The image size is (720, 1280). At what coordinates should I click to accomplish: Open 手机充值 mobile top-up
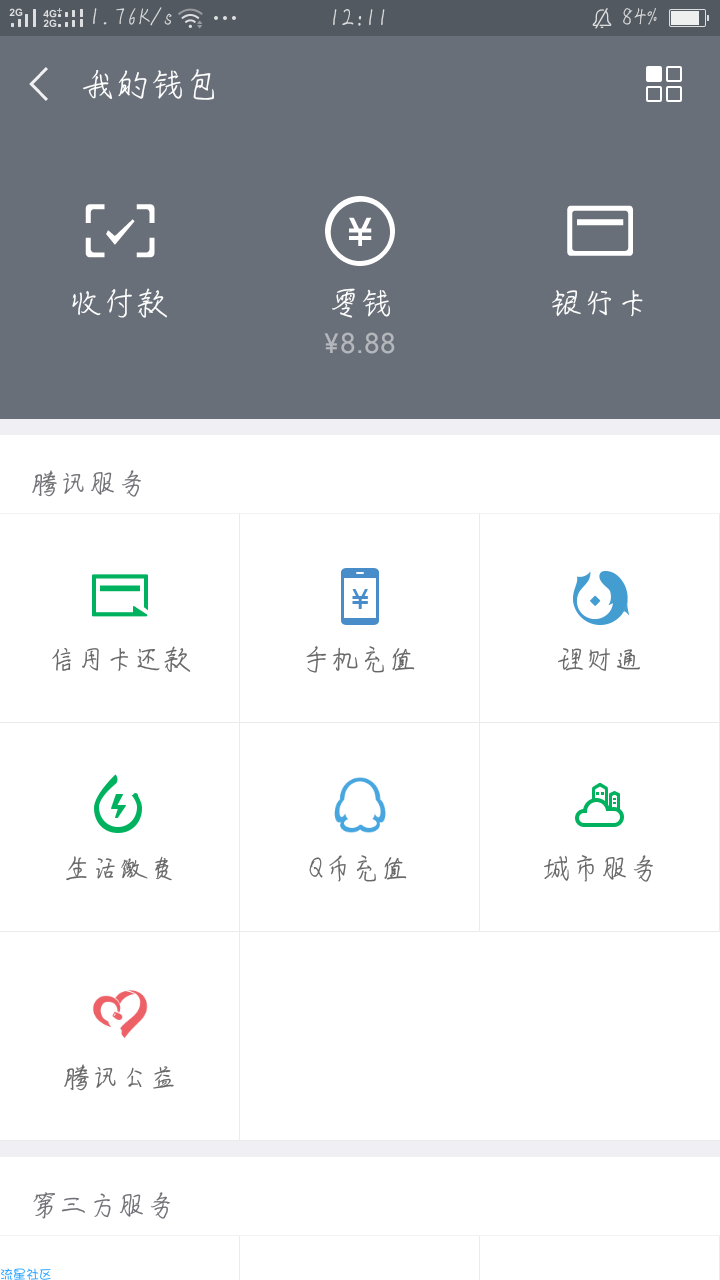point(360,618)
